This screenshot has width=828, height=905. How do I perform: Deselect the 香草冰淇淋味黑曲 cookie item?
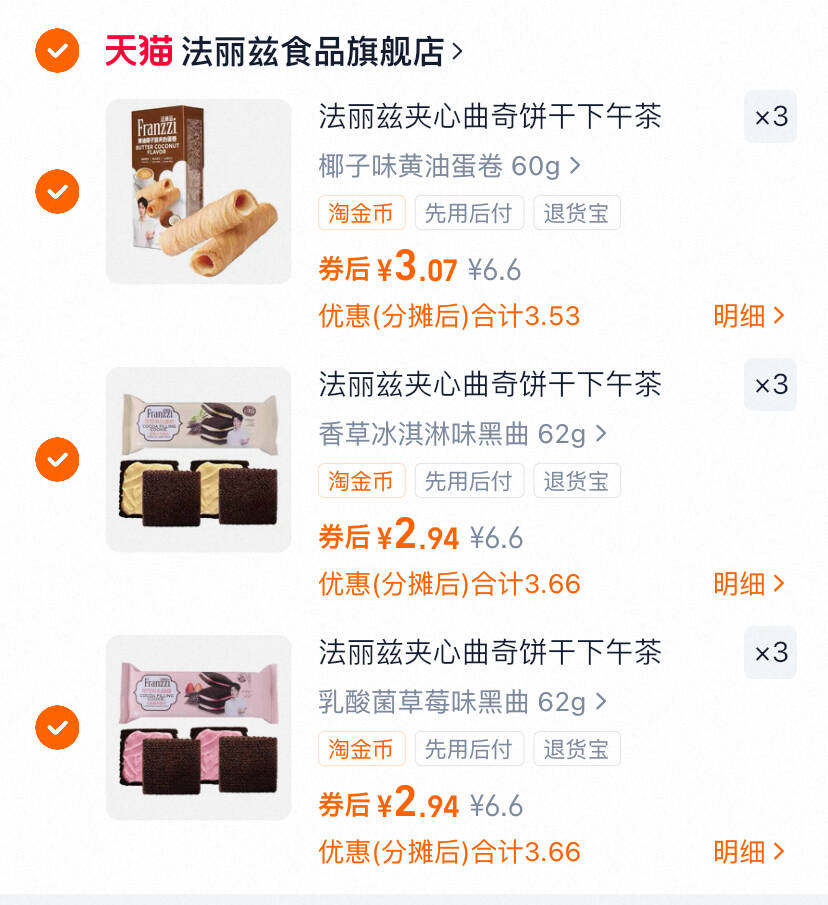coord(57,459)
